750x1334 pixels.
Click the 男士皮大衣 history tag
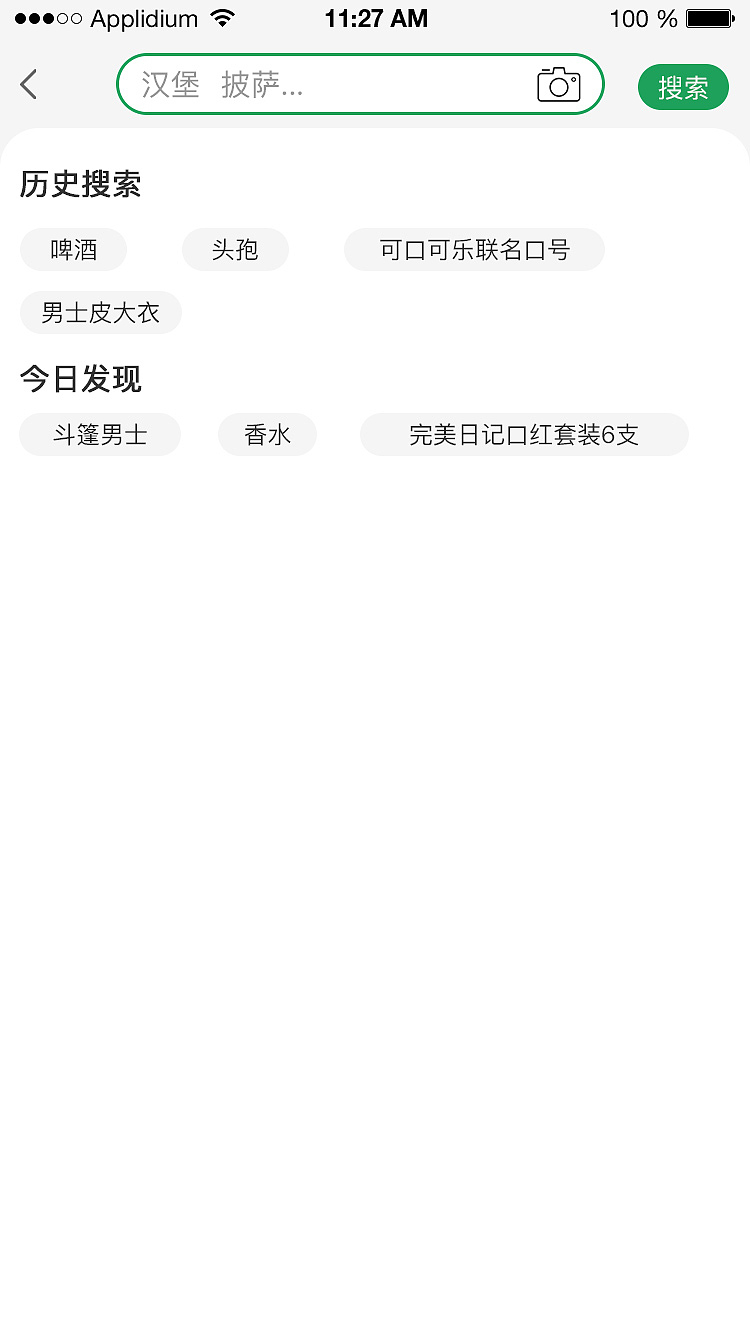click(x=100, y=313)
